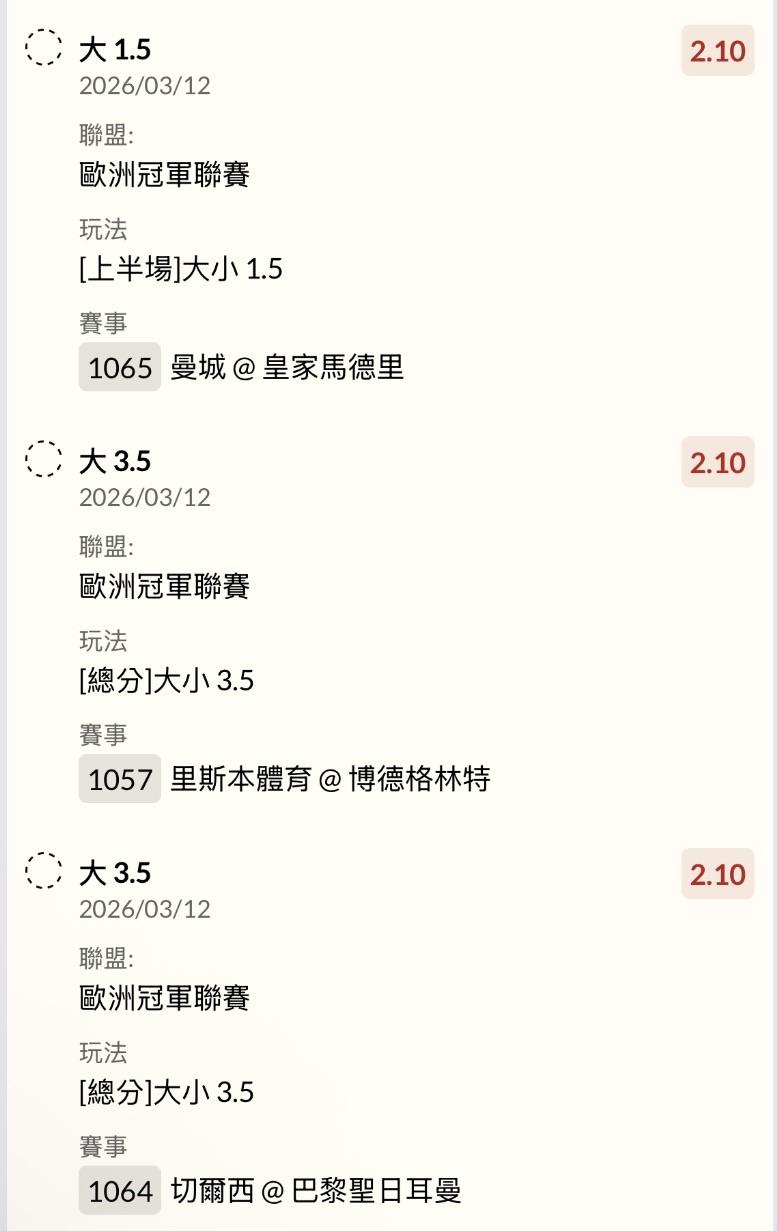Pick the 2.10 odds for 切爾西 @ 巴黎聖日耳曼

pyautogui.click(x=717, y=875)
